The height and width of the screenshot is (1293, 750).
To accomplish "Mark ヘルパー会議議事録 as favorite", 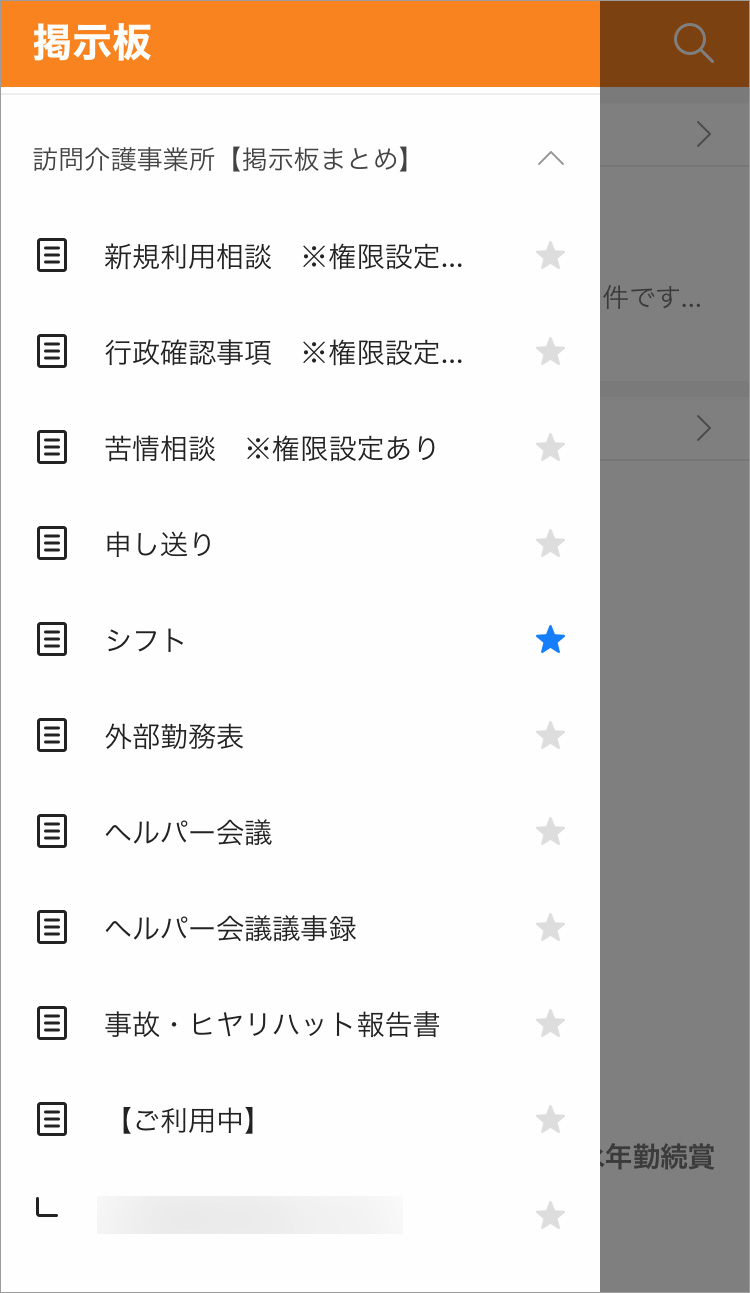I will click(551, 928).
